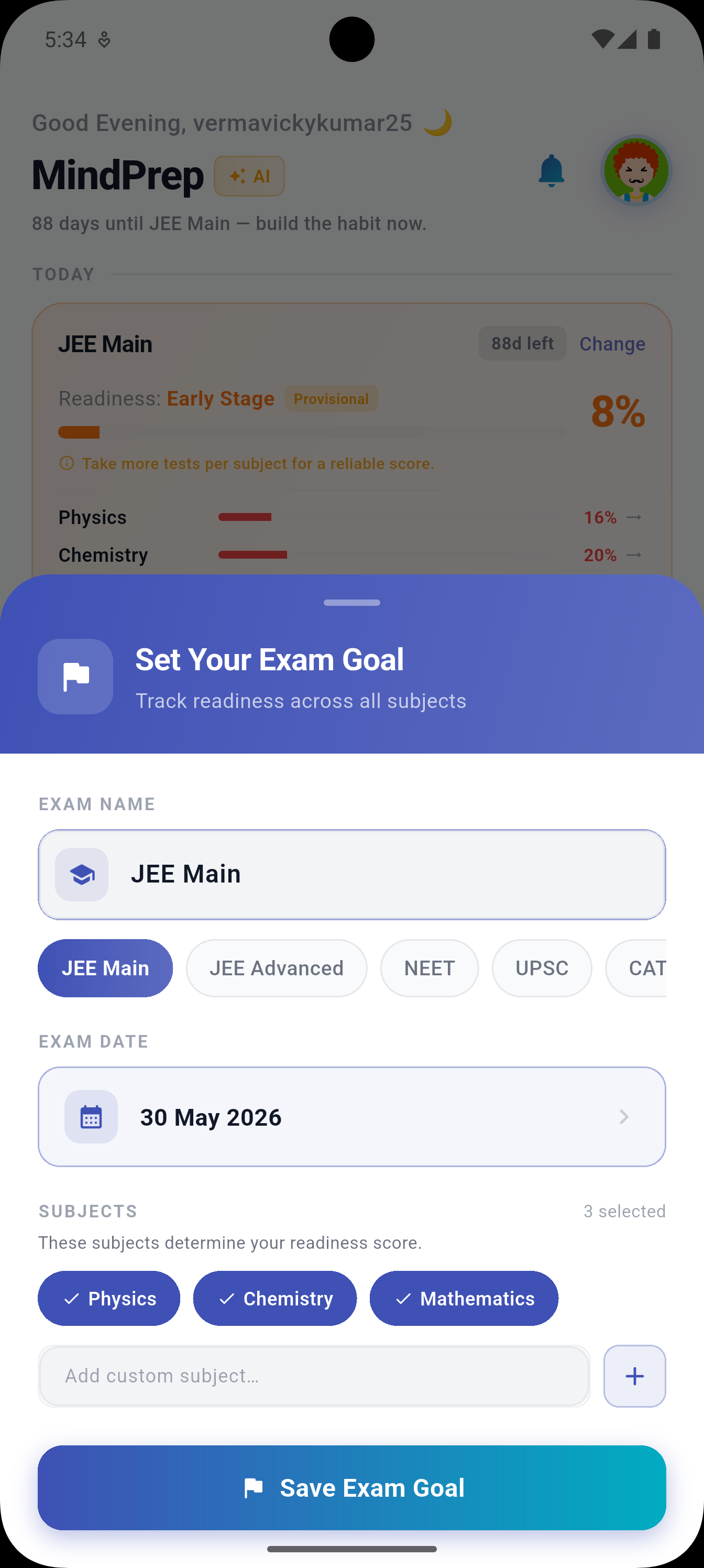Select the NEET exam preset
The image size is (704, 1568).
click(x=429, y=968)
